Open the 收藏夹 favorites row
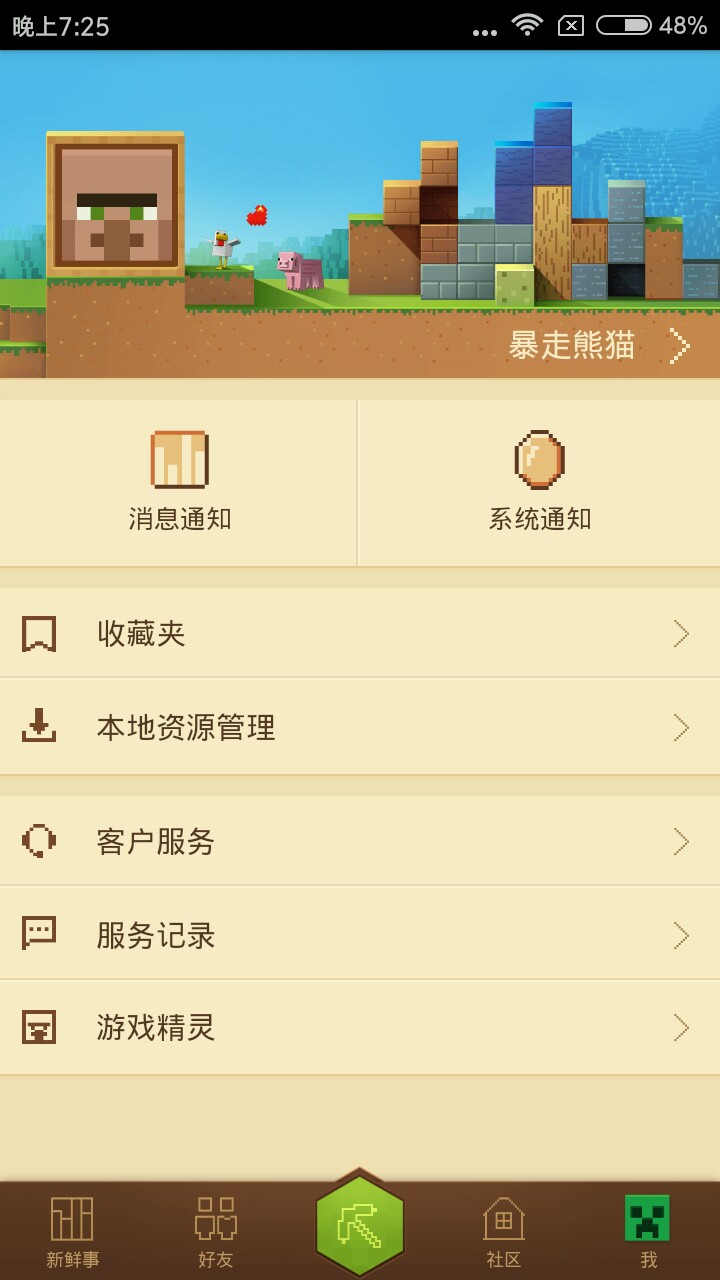Viewport: 720px width, 1280px height. coord(360,633)
